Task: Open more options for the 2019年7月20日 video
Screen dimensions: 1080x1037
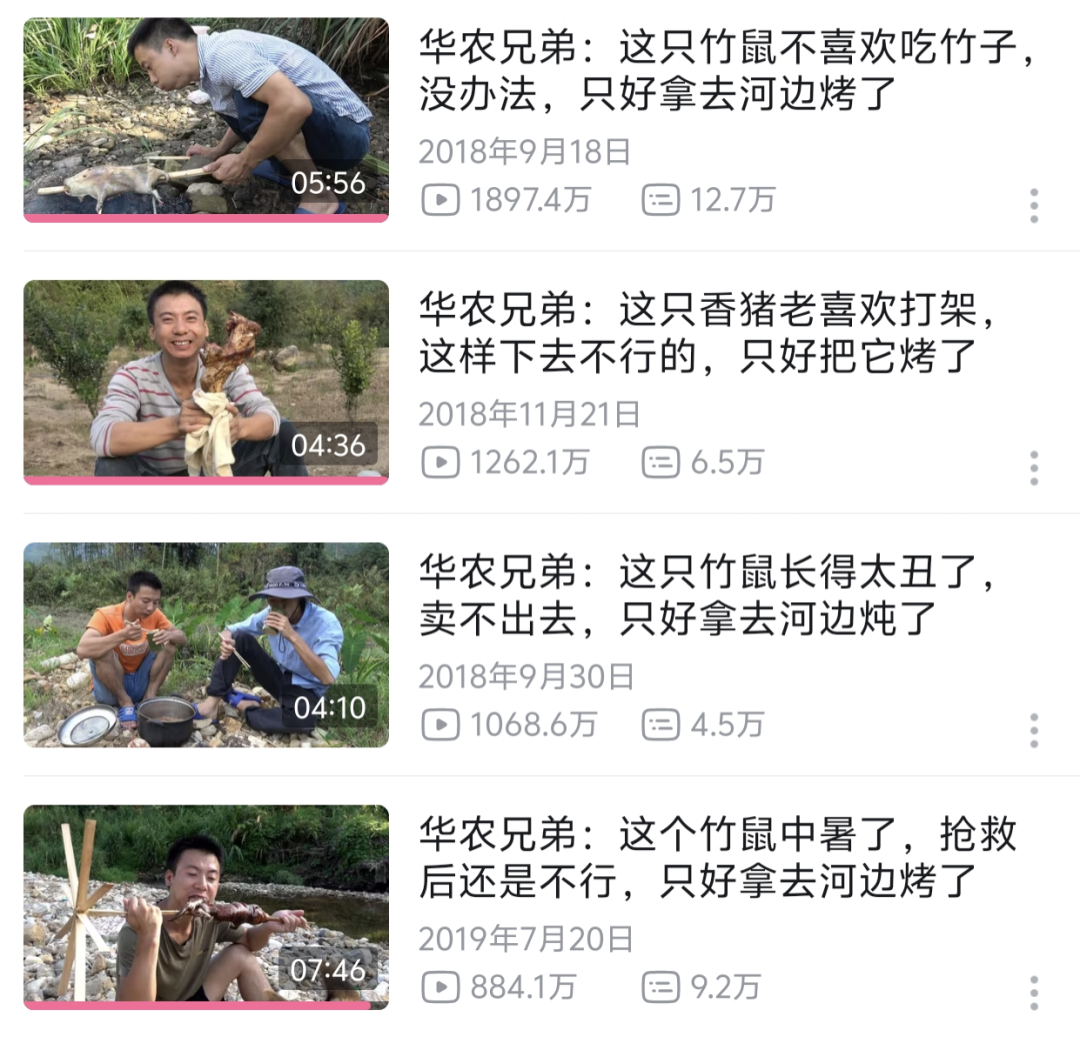Action: coord(1034,992)
